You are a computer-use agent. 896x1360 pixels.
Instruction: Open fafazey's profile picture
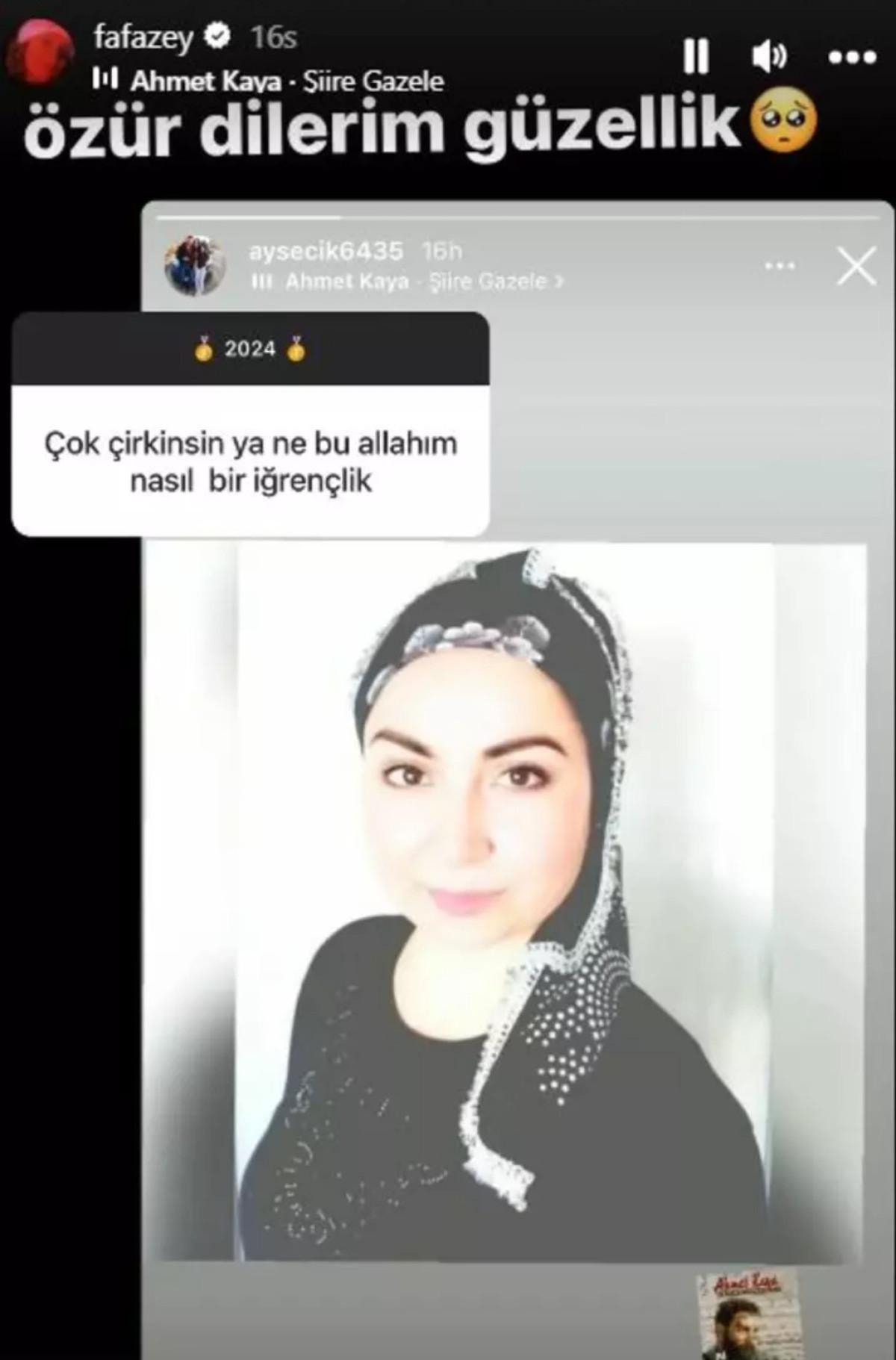41,52
